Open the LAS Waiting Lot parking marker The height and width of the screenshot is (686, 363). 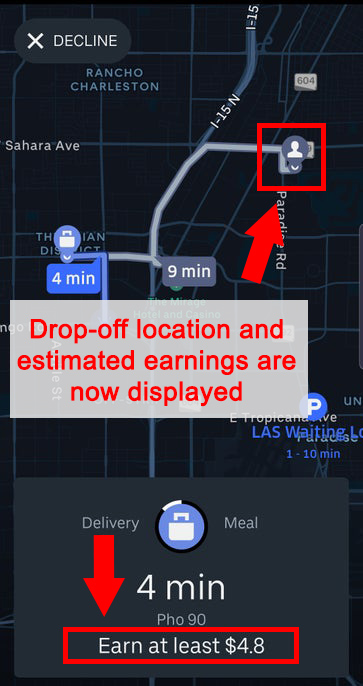(x=315, y=406)
